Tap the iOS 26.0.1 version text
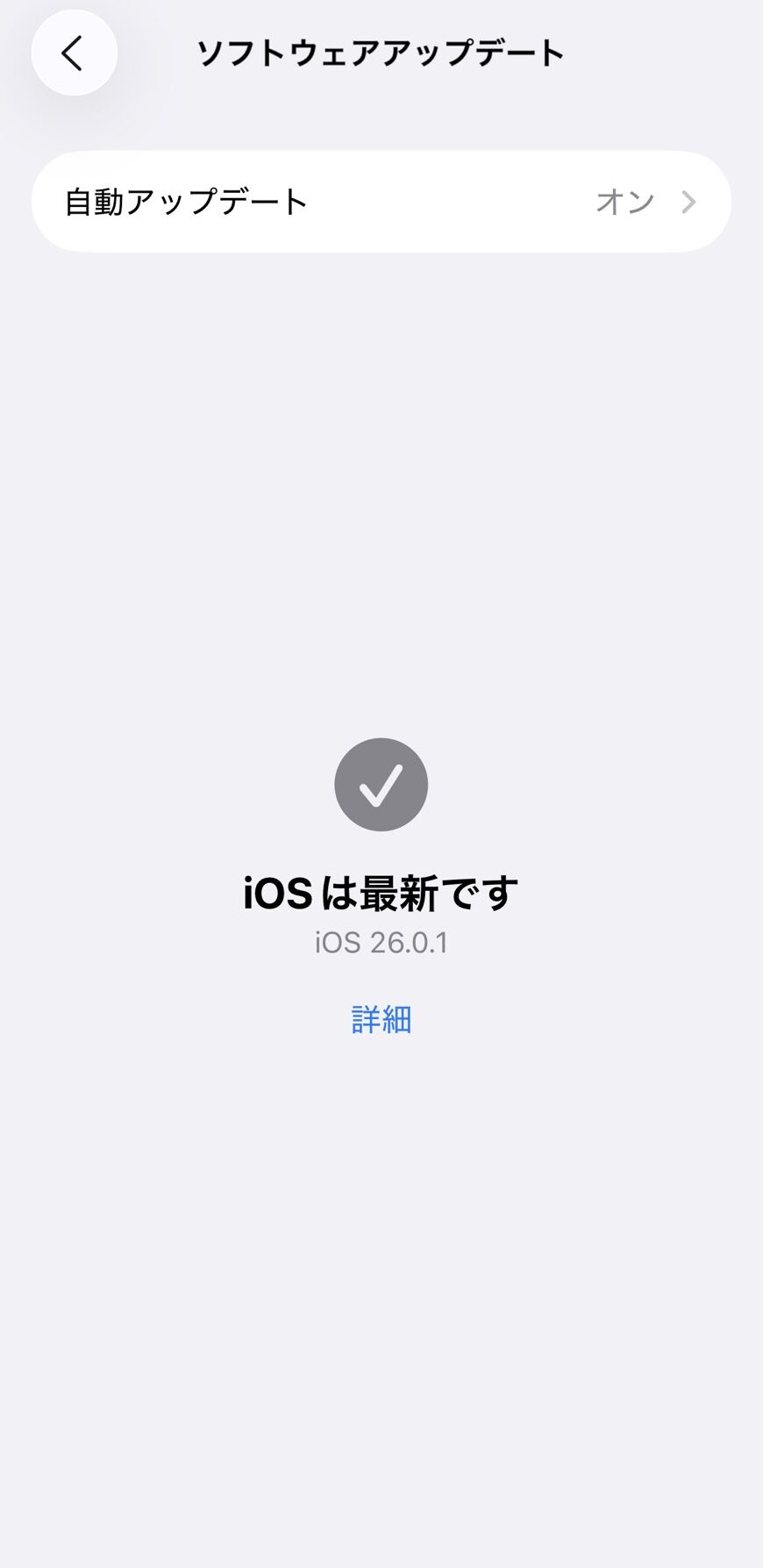This screenshot has height=1568, width=763. click(x=381, y=942)
